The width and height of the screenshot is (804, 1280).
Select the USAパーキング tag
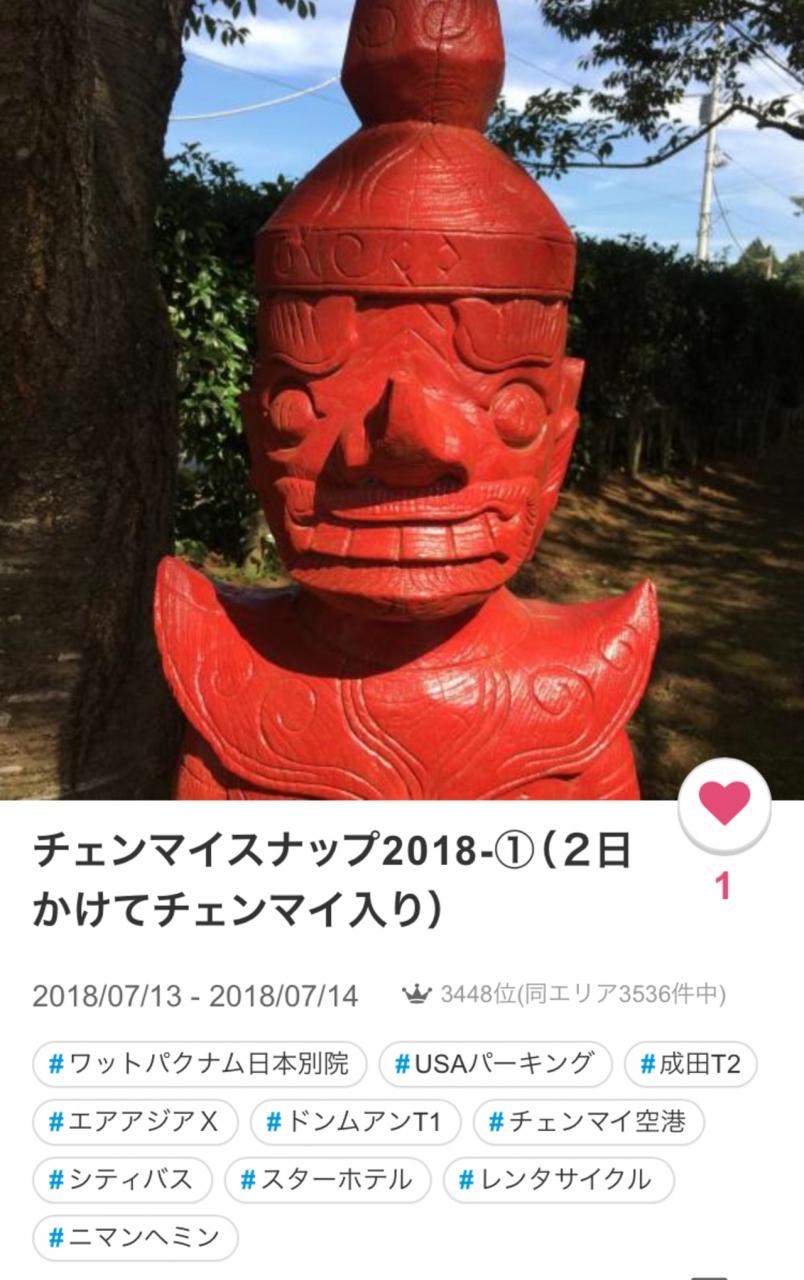point(495,1064)
